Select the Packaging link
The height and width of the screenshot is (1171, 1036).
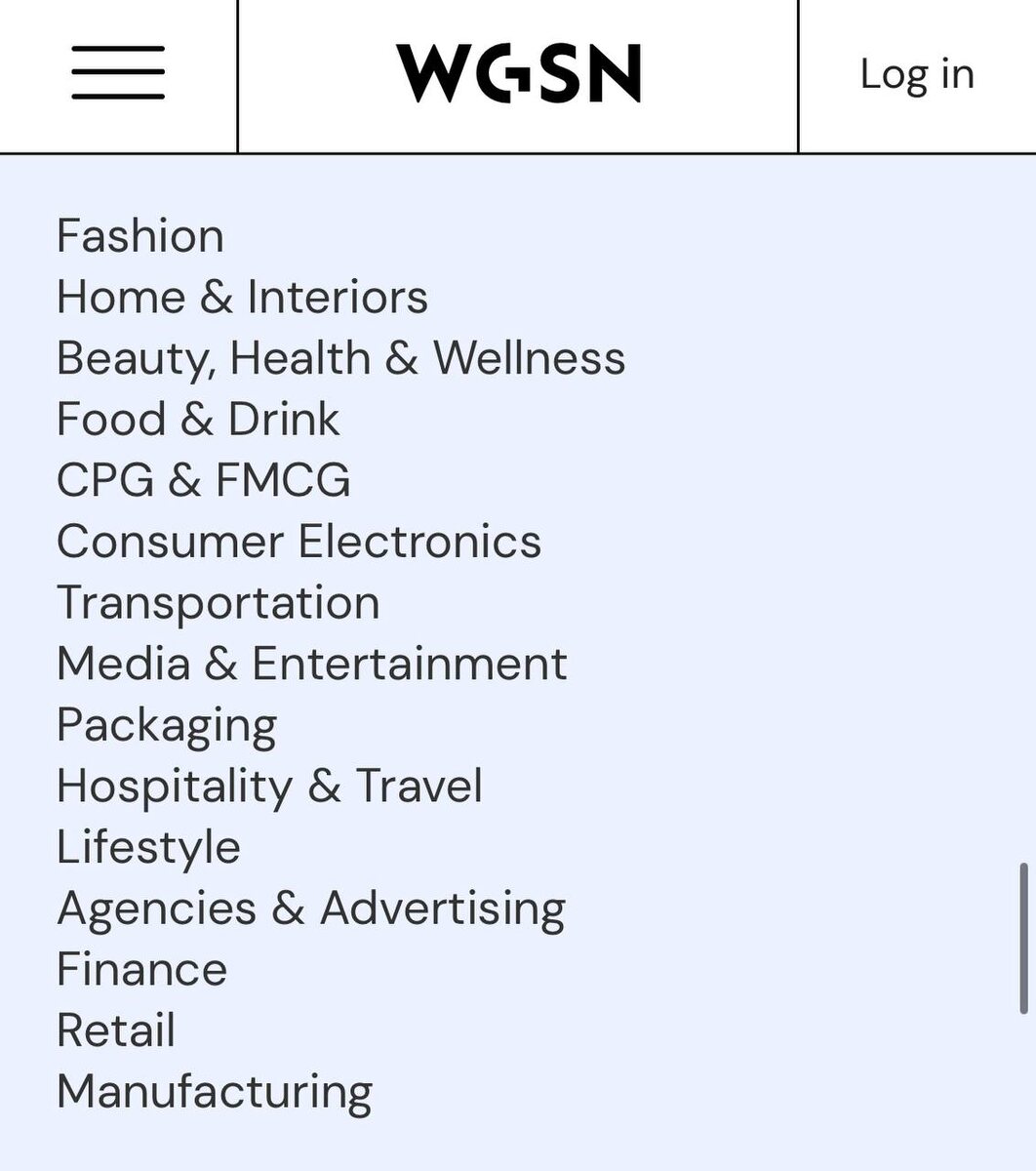pos(167,725)
